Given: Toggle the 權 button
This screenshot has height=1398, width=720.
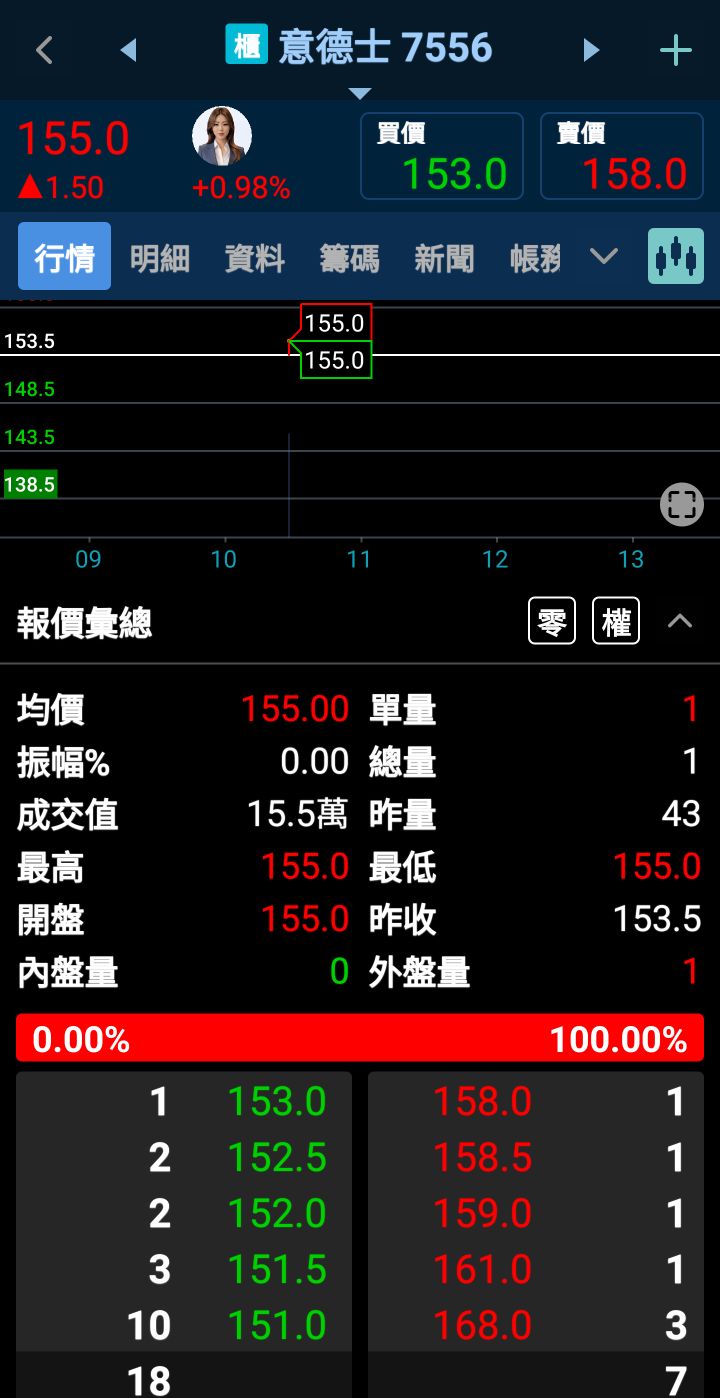Looking at the screenshot, I should pyautogui.click(x=616, y=622).
